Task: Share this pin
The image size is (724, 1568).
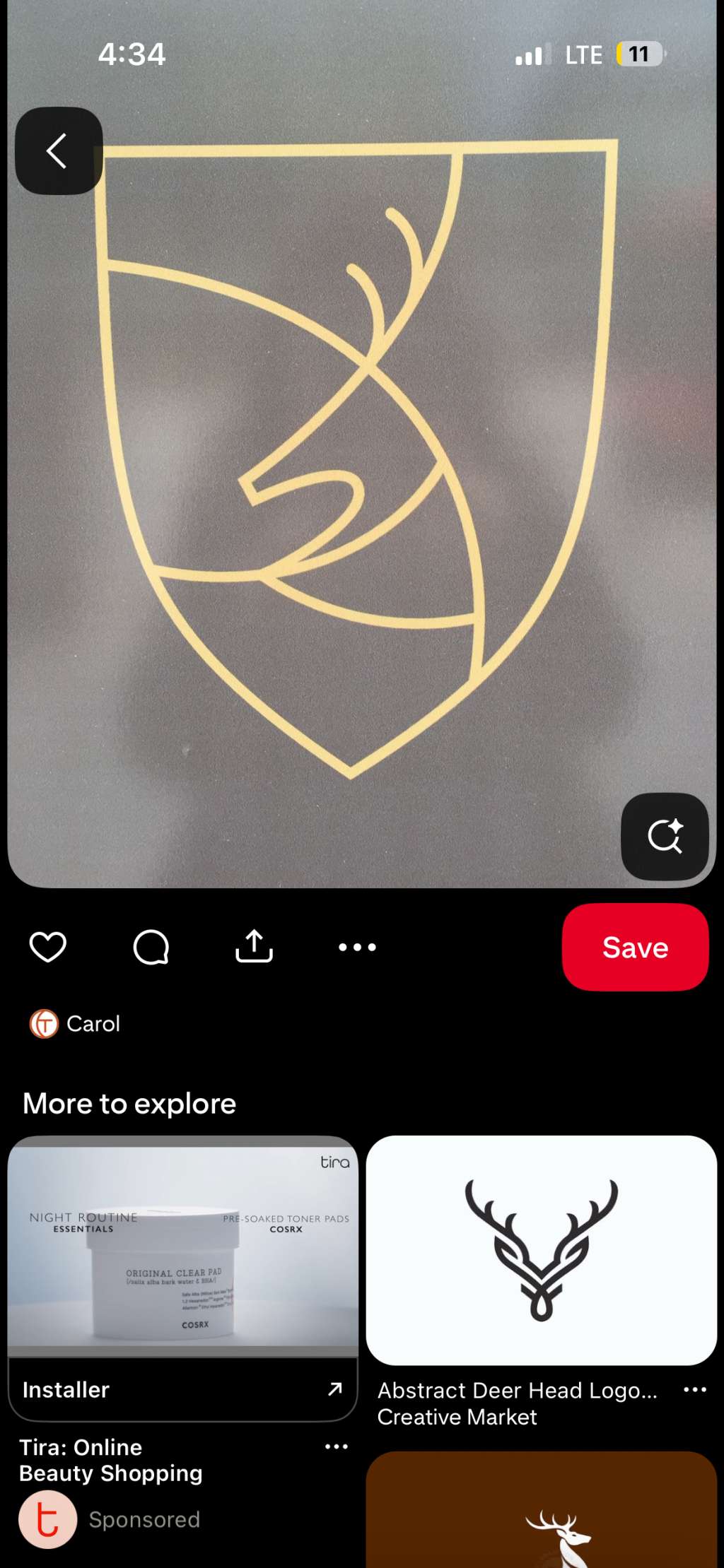Action: click(254, 947)
